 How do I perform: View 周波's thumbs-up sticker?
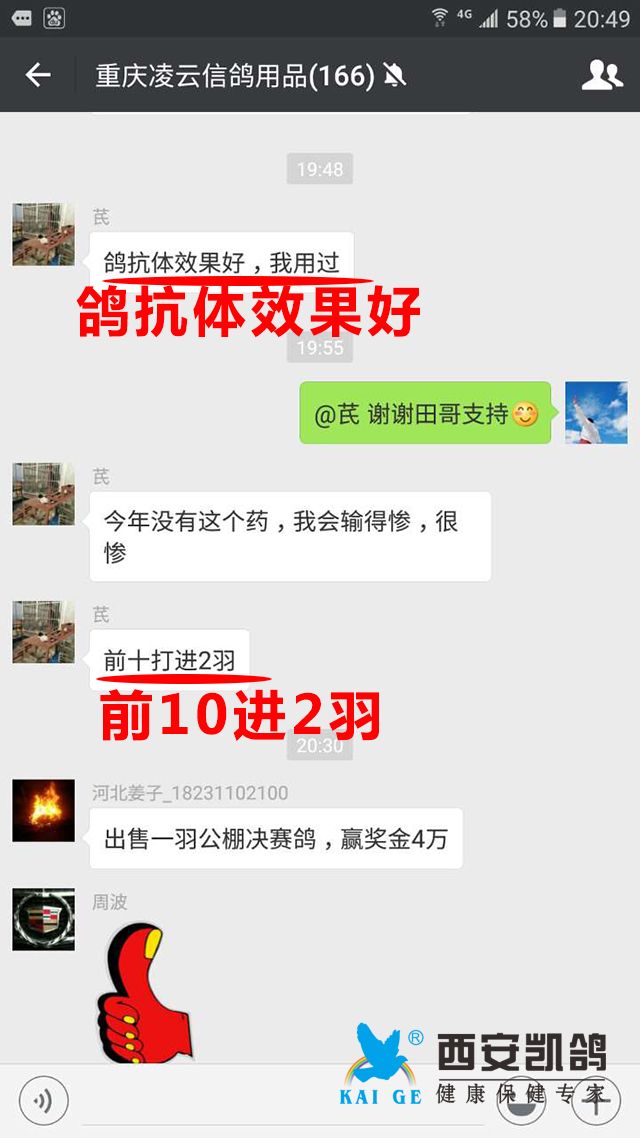tap(145, 993)
